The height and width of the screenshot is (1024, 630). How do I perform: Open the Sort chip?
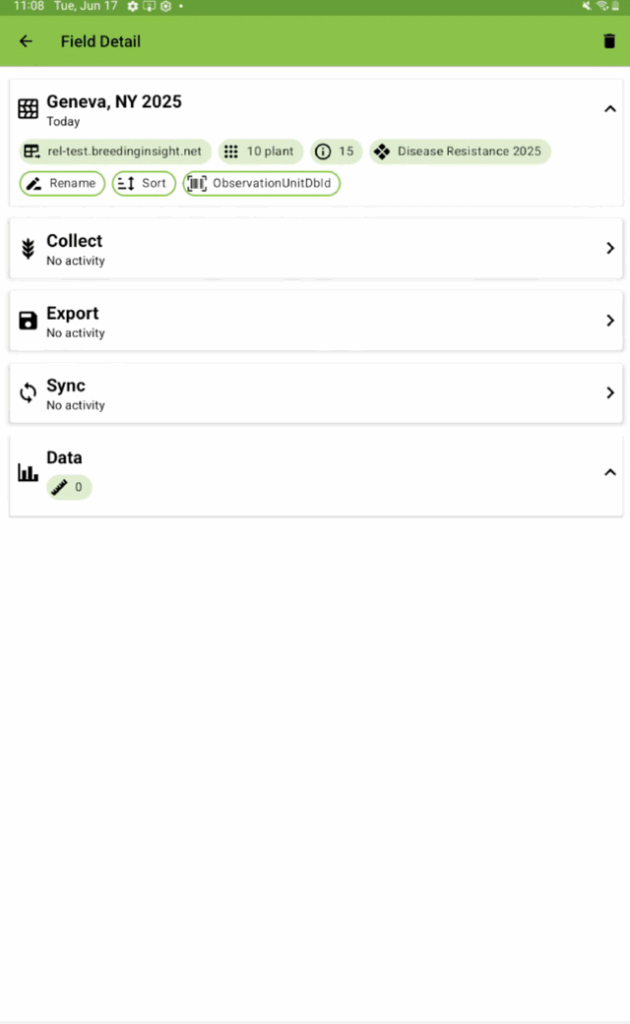coord(144,184)
